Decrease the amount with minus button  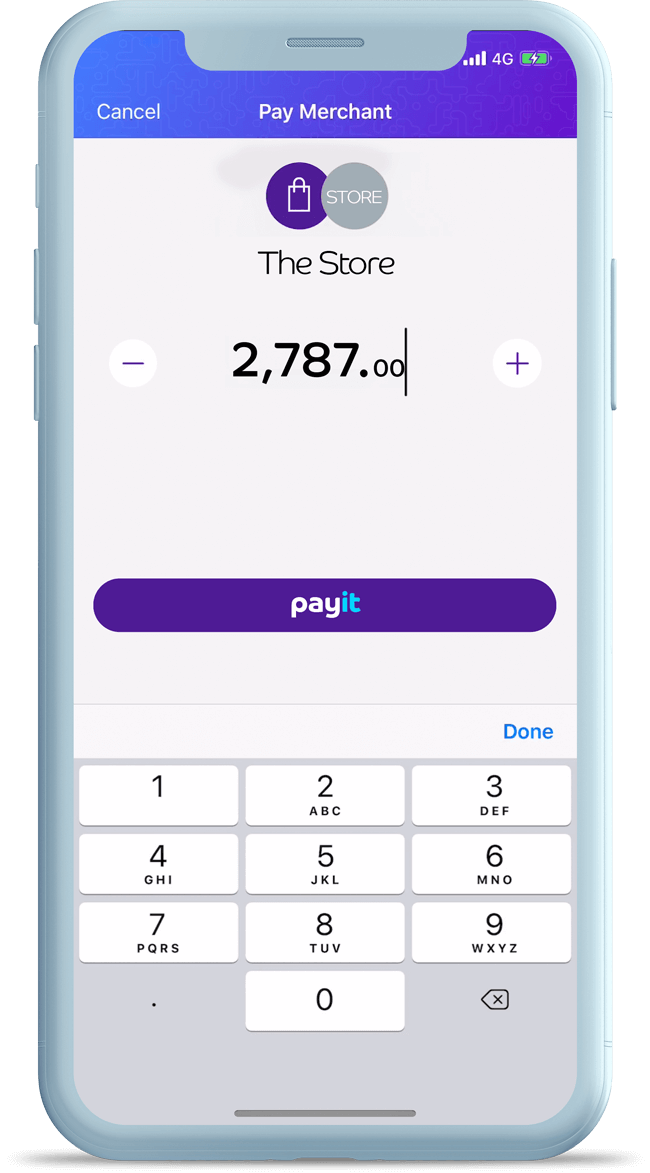[x=133, y=363]
